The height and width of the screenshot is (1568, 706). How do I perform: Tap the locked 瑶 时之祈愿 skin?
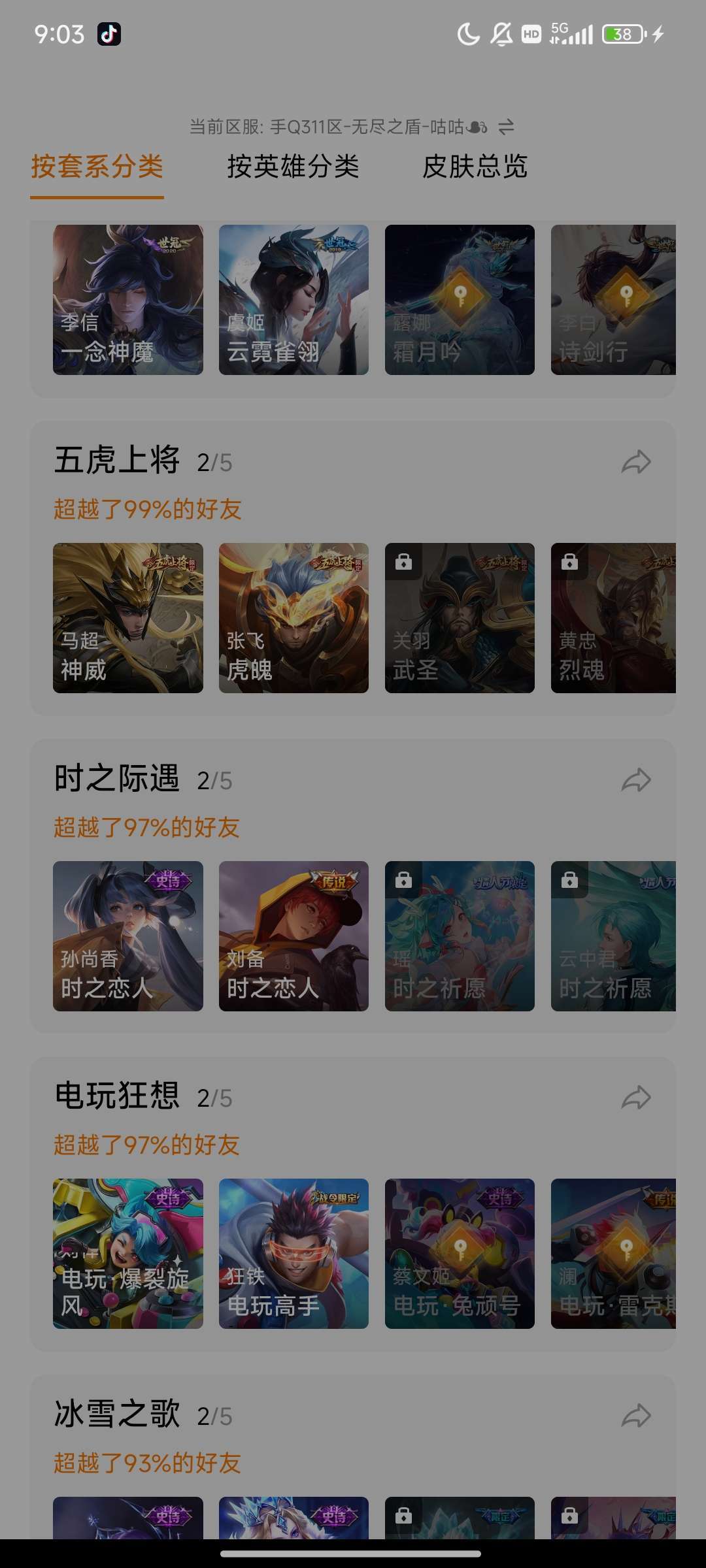(460, 936)
